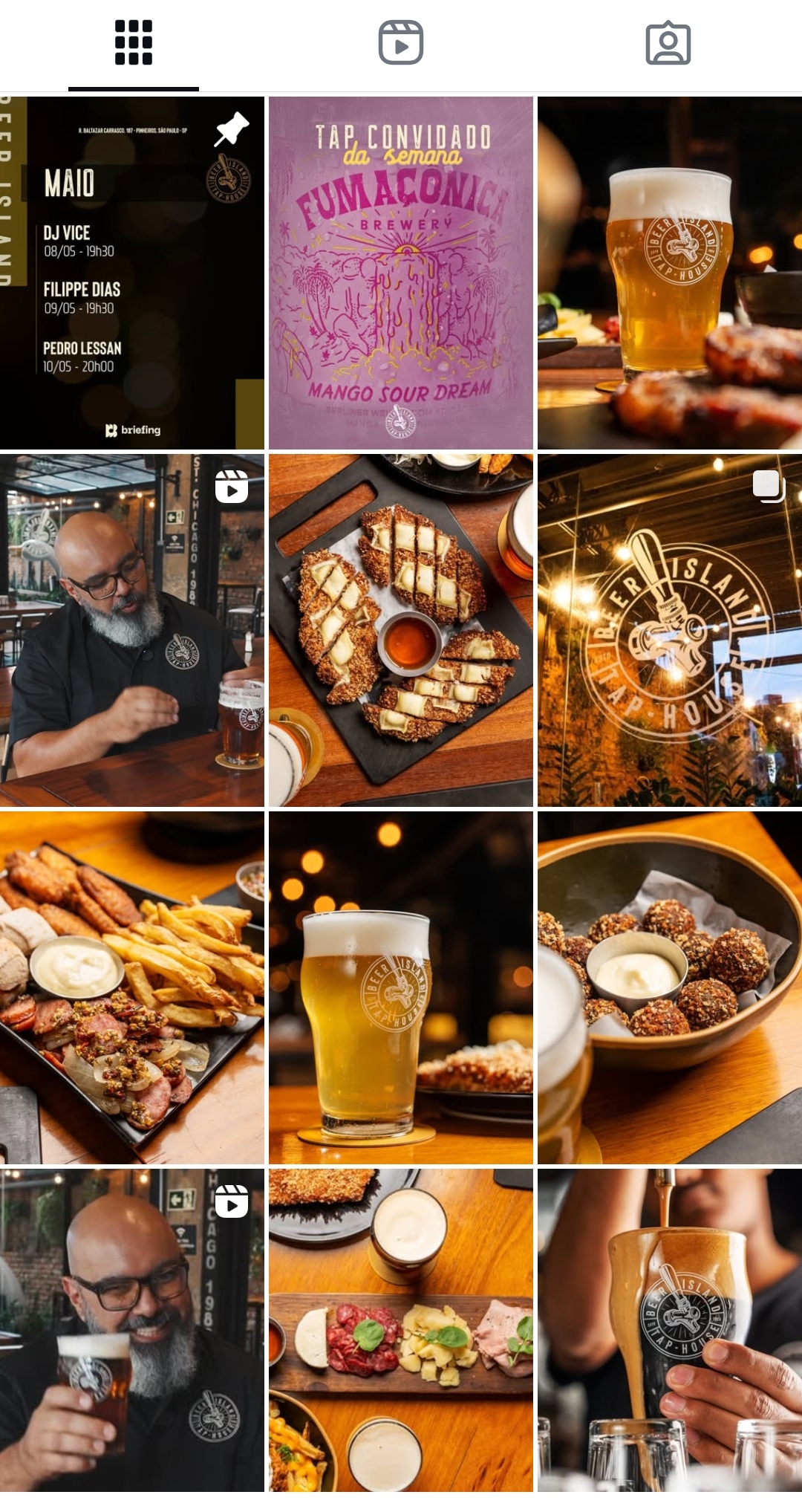The height and width of the screenshot is (1512, 802).
Task: View the beer glass with grilled meat post
Action: [670, 273]
